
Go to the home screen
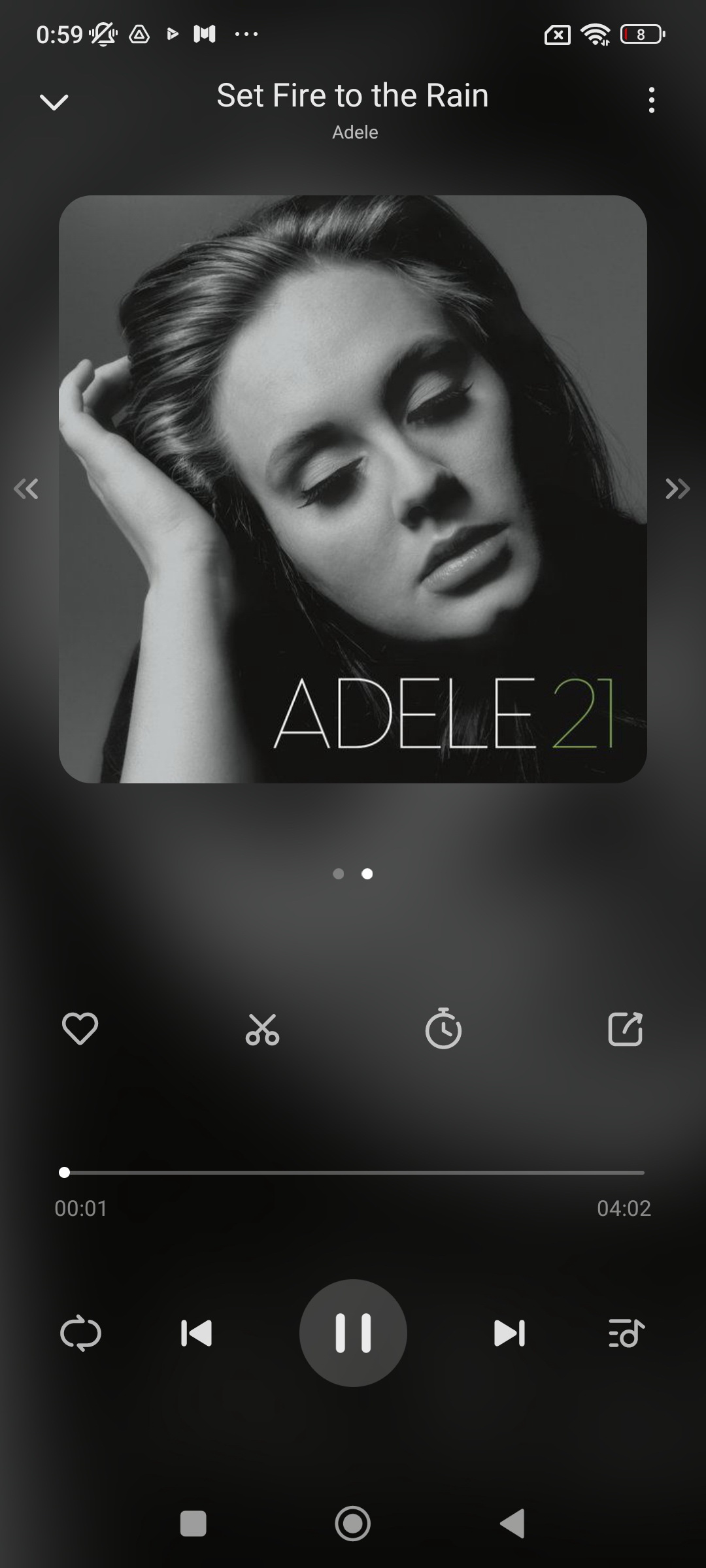[353, 1524]
